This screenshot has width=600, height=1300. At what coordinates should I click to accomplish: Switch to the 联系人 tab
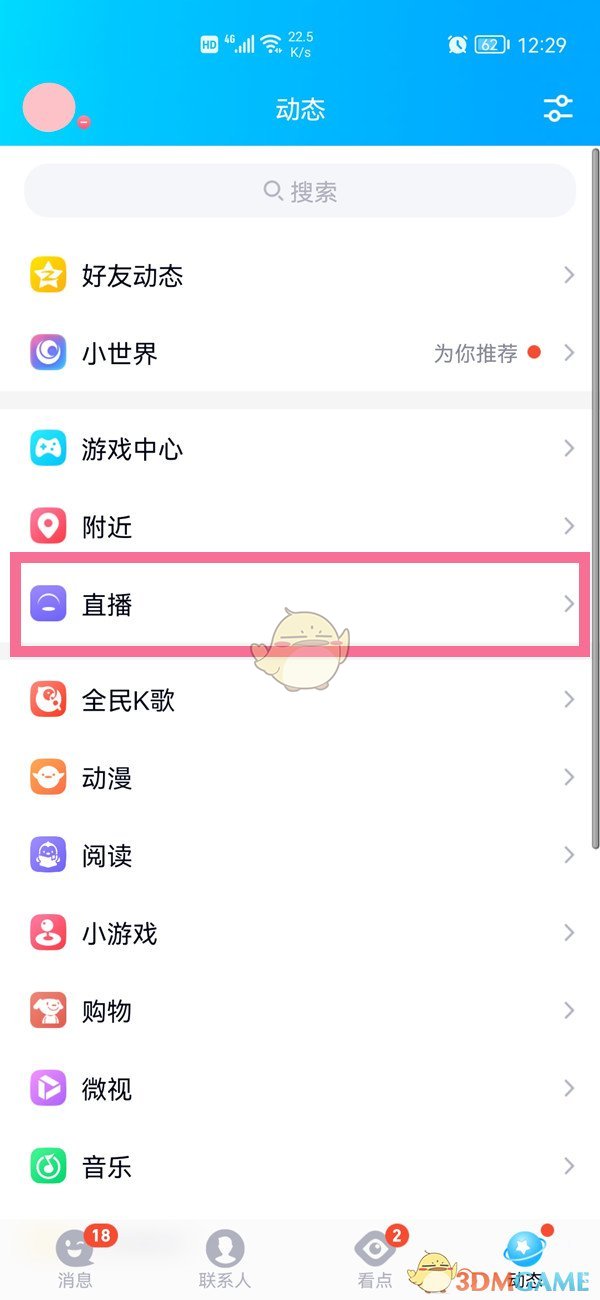coord(225,1258)
